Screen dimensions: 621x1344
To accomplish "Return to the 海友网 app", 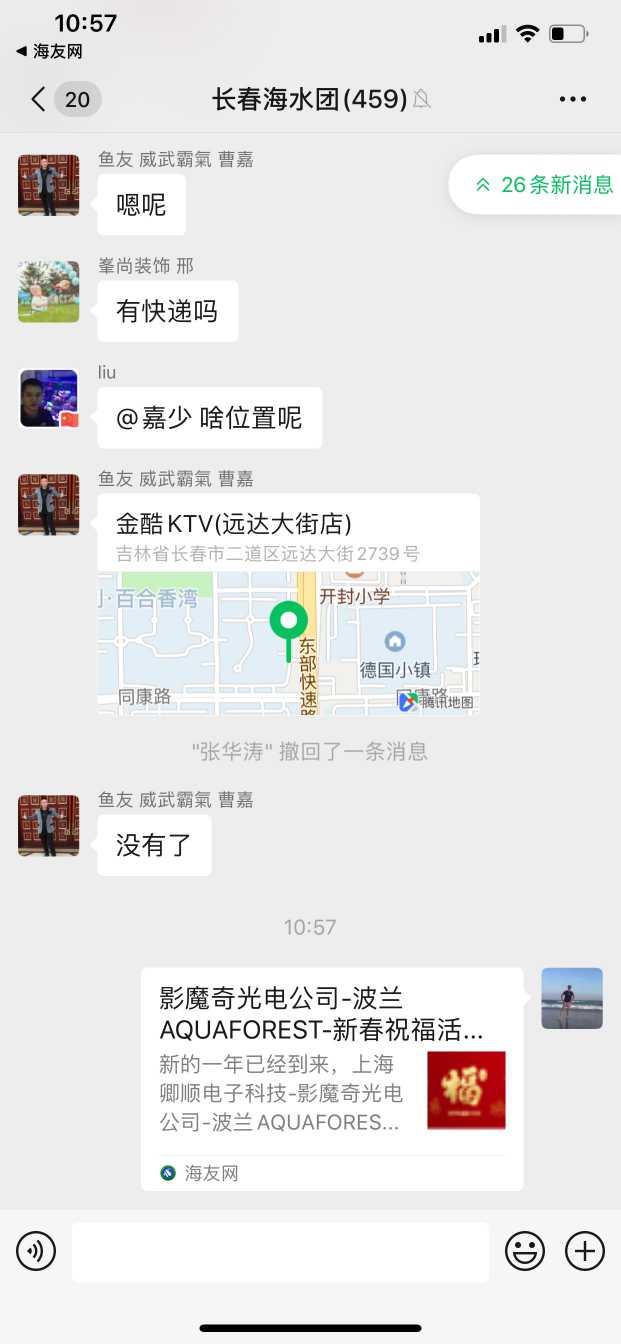I will pyautogui.click(x=50, y=51).
